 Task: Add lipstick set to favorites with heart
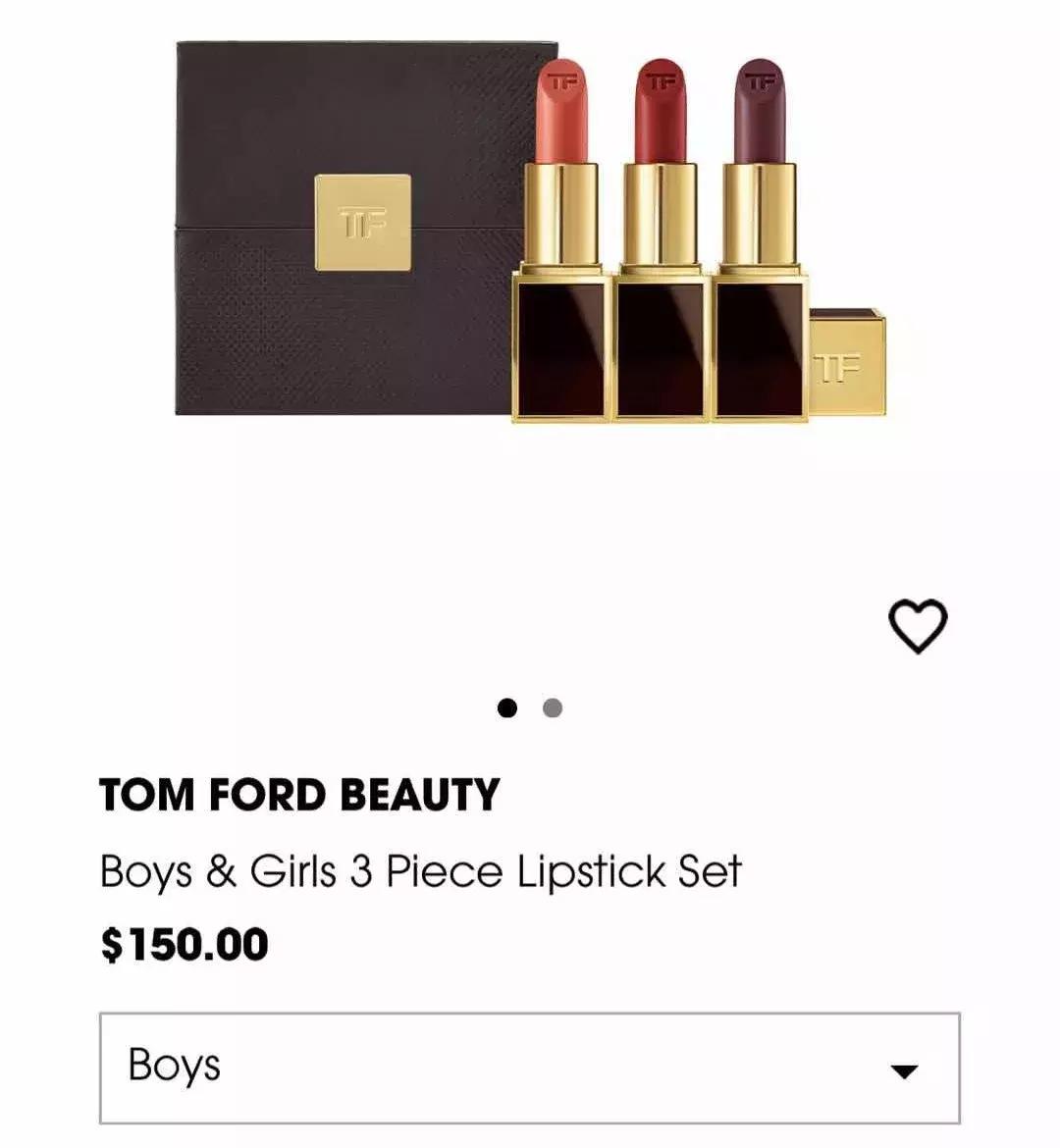tap(918, 626)
